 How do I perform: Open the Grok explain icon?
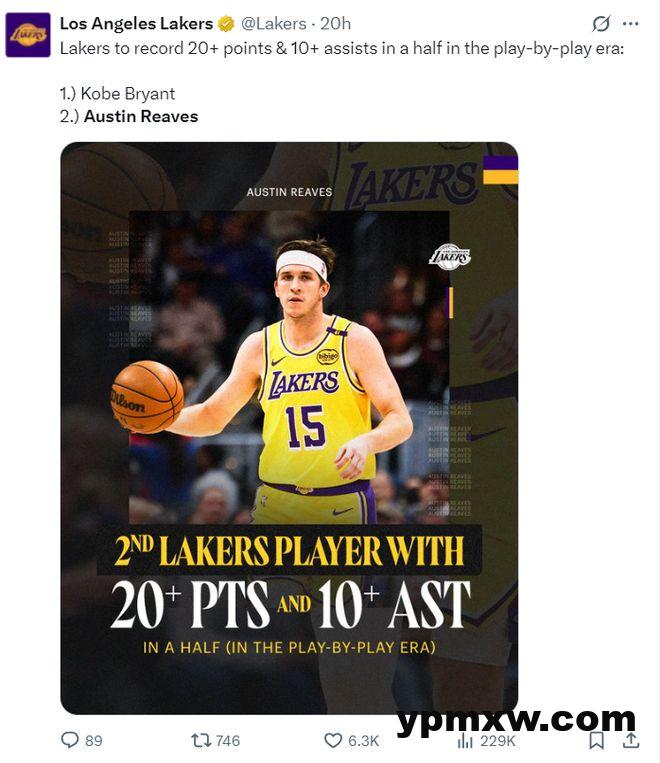click(601, 24)
